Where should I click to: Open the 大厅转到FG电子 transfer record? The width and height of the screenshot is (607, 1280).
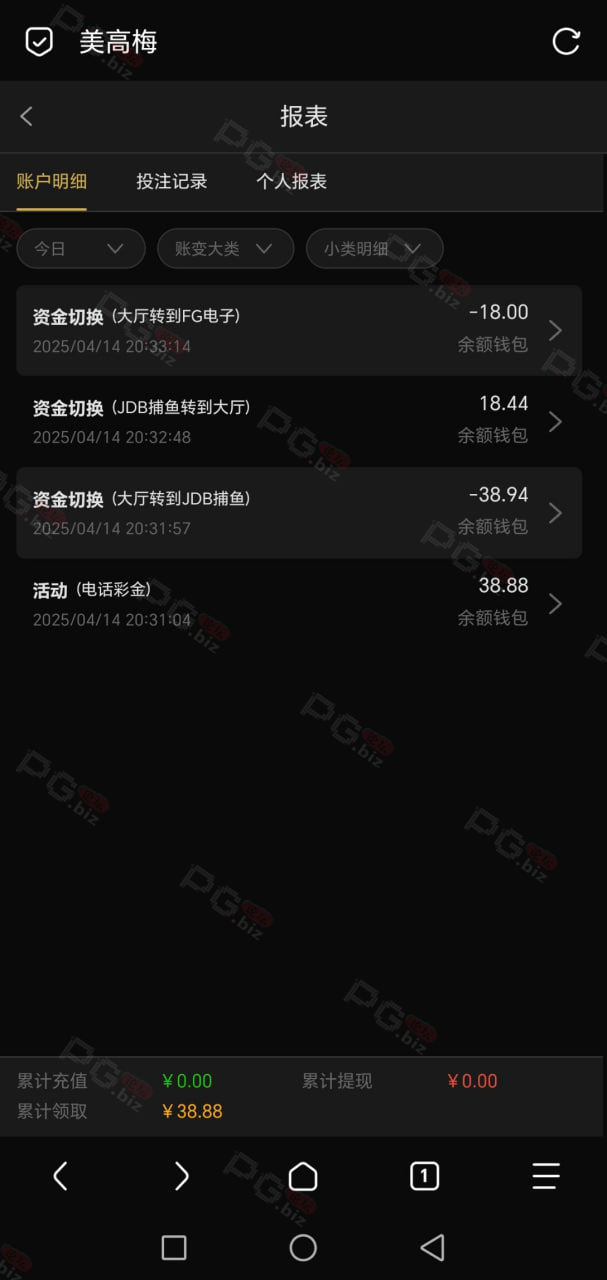pos(299,330)
